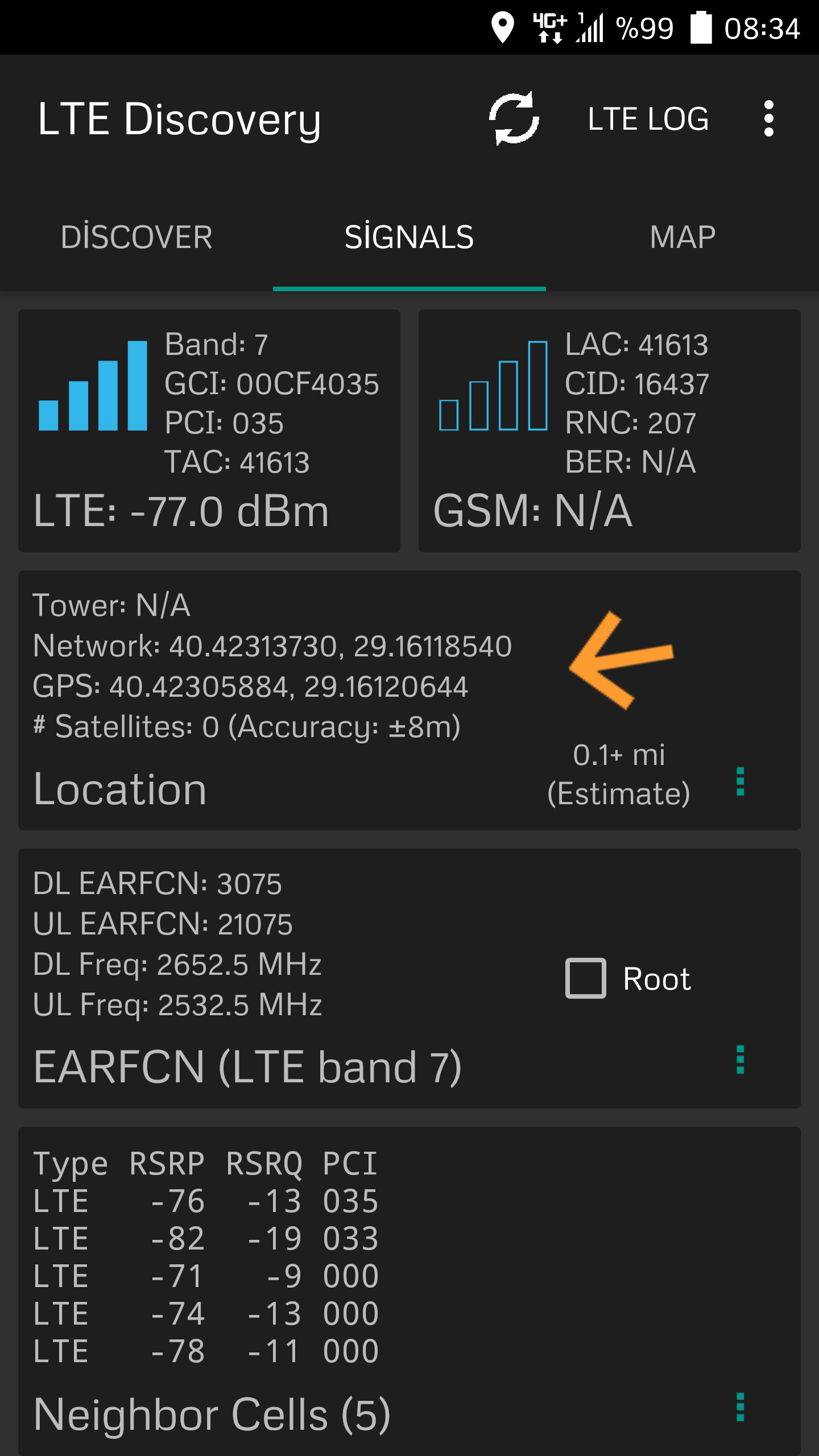The image size is (819, 1456).
Task: Open the LTE signal card showing -77.0 dBm
Action: point(209,431)
